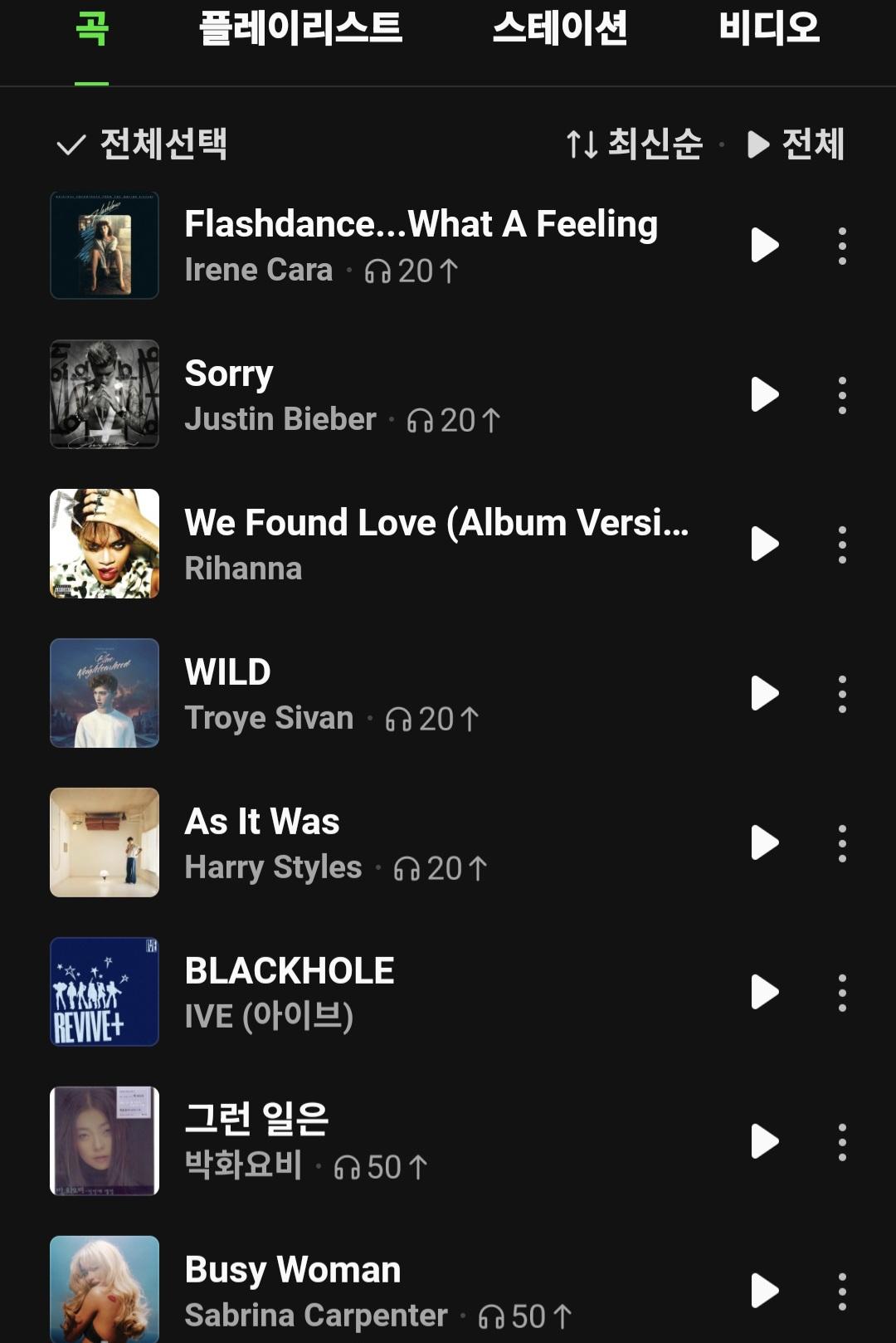
Task: Select all songs with 전체선택
Action: (x=142, y=144)
